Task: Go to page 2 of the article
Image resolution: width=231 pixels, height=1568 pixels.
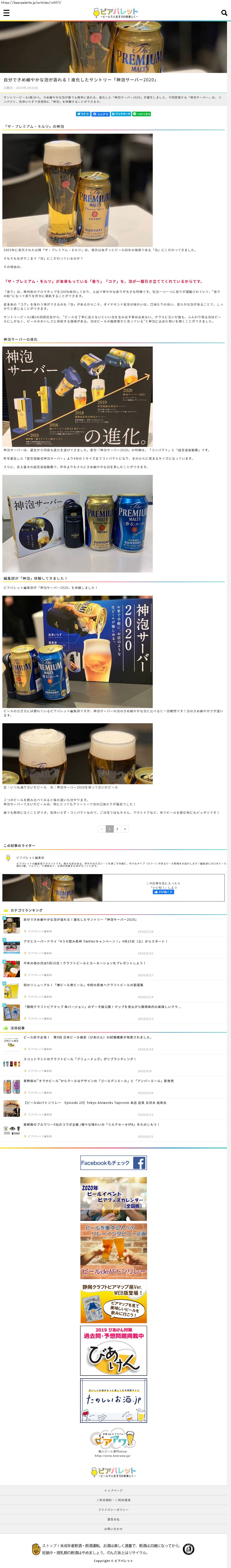Action: (117, 828)
